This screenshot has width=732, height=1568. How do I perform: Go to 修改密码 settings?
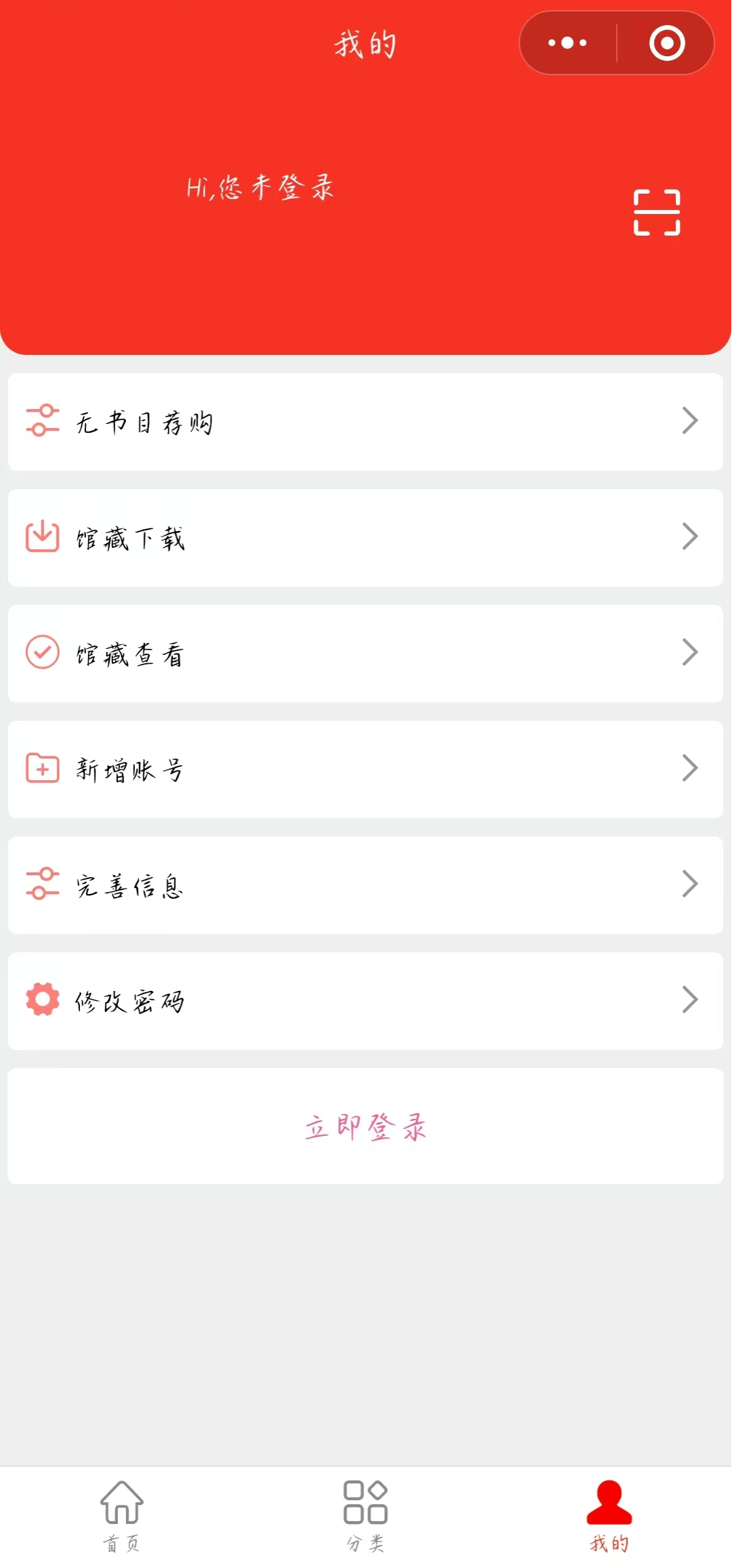(x=365, y=1001)
